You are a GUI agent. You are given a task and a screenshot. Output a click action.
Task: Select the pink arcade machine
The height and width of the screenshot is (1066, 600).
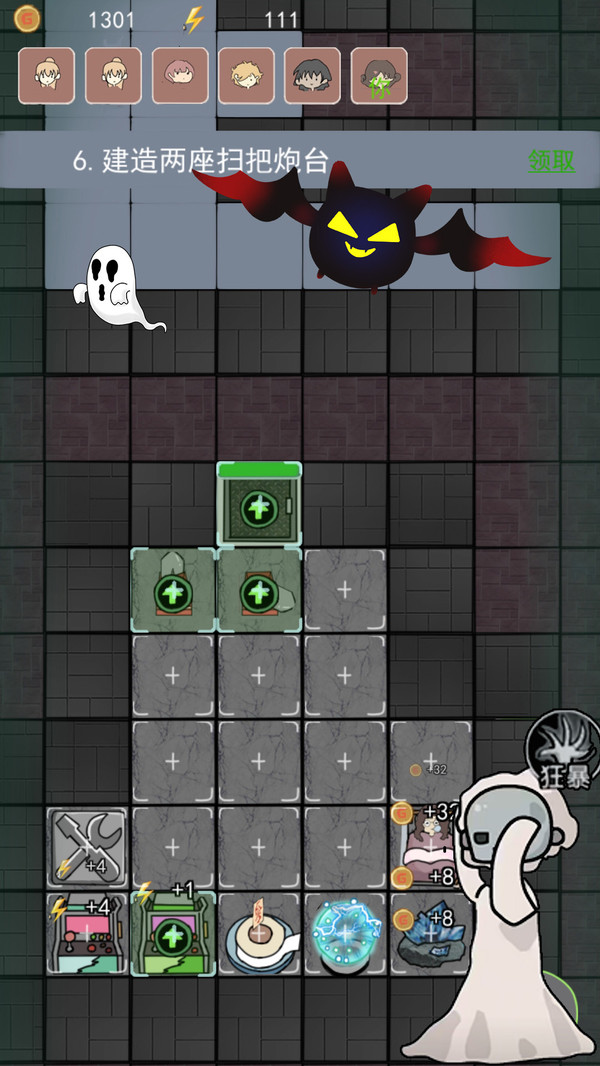click(x=87, y=933)
